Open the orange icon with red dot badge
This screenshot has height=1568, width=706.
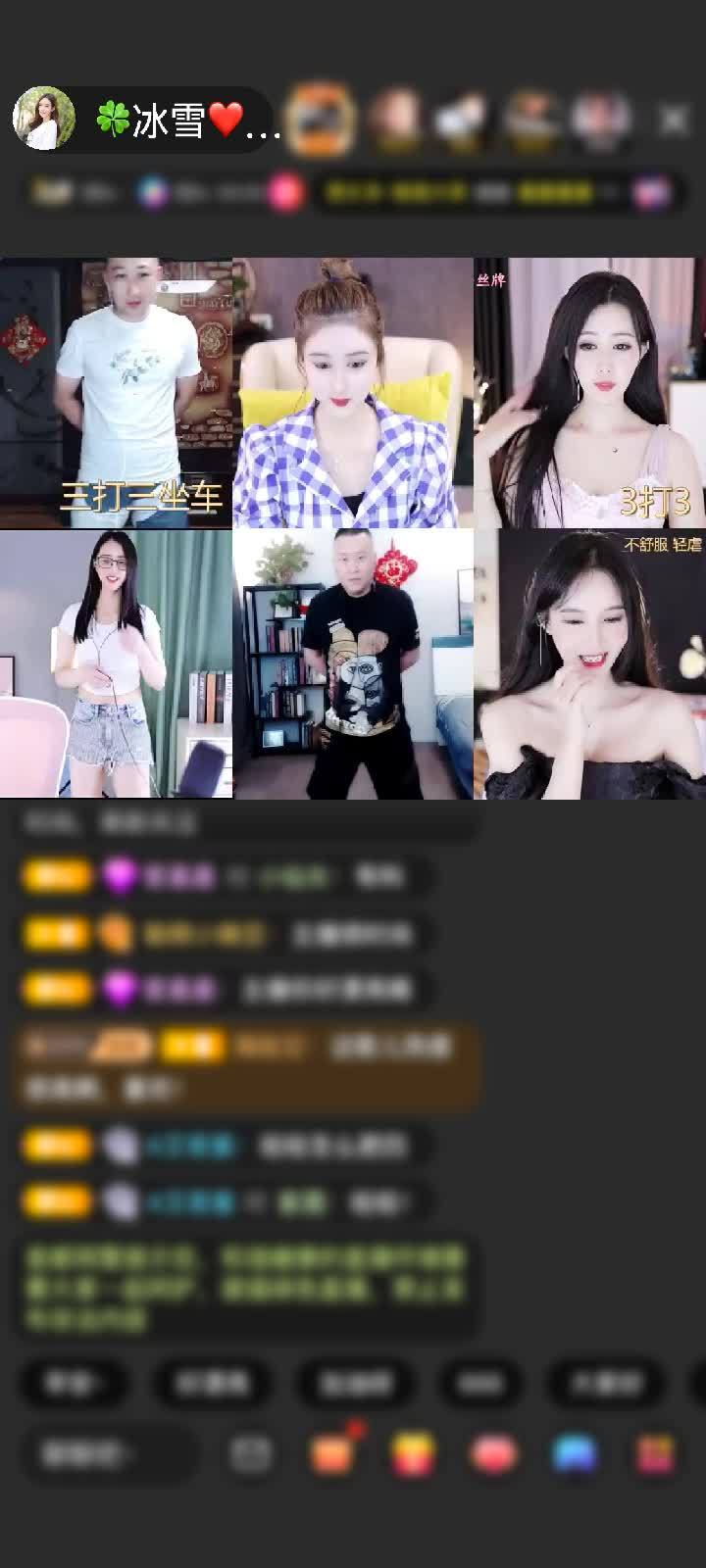(x=332, y=1454)
